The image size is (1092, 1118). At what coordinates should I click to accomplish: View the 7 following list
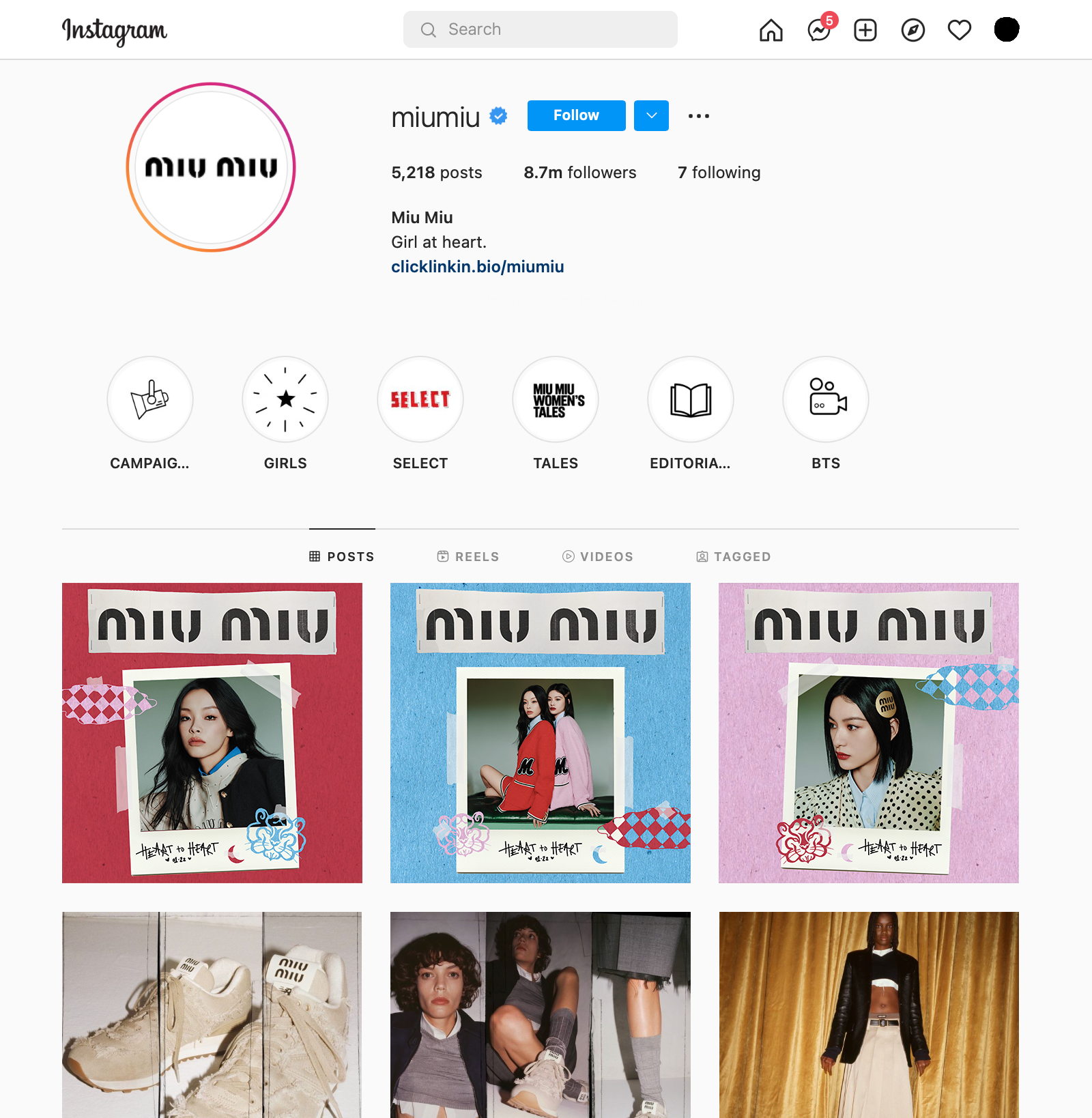click(x=719, y=173)
